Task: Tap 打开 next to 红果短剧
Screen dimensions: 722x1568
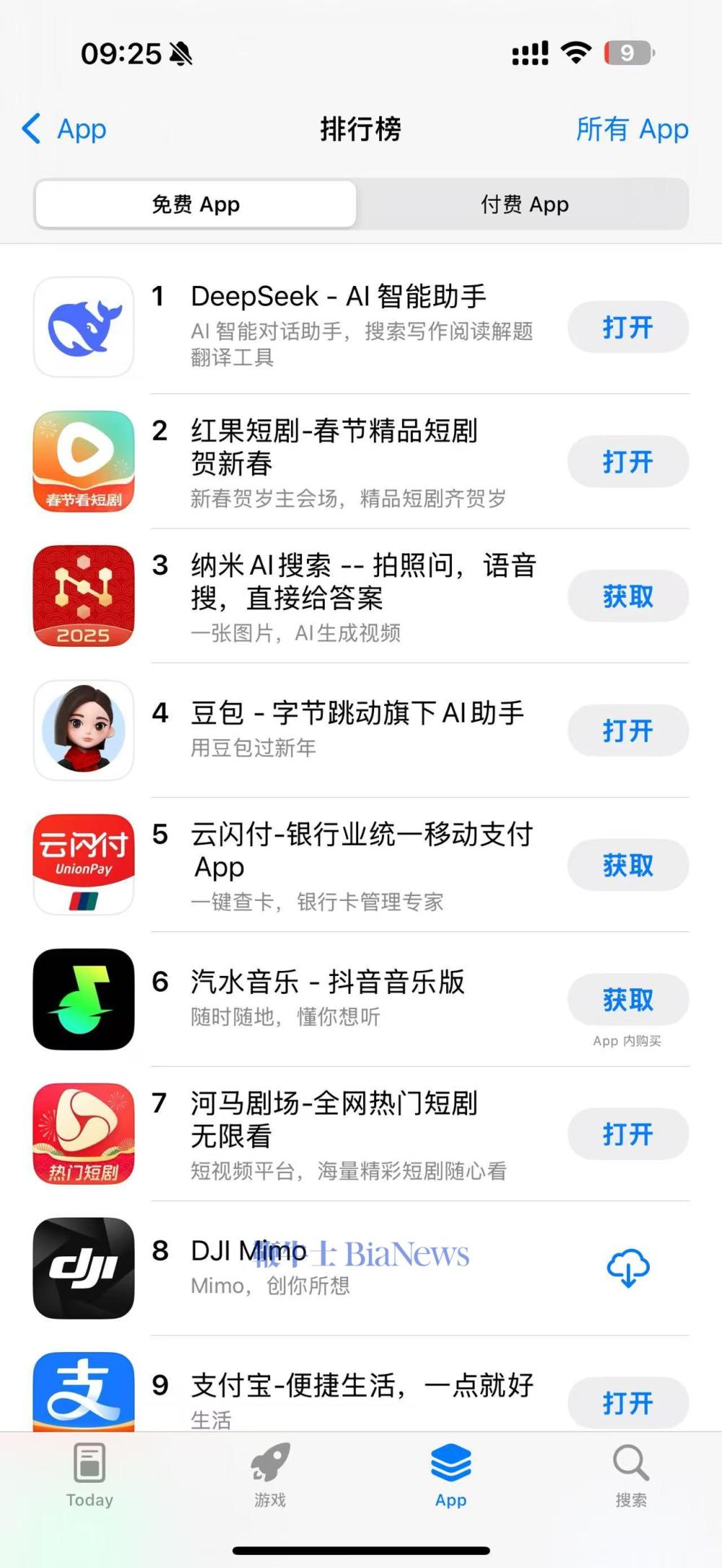Action: click(627, 461)
